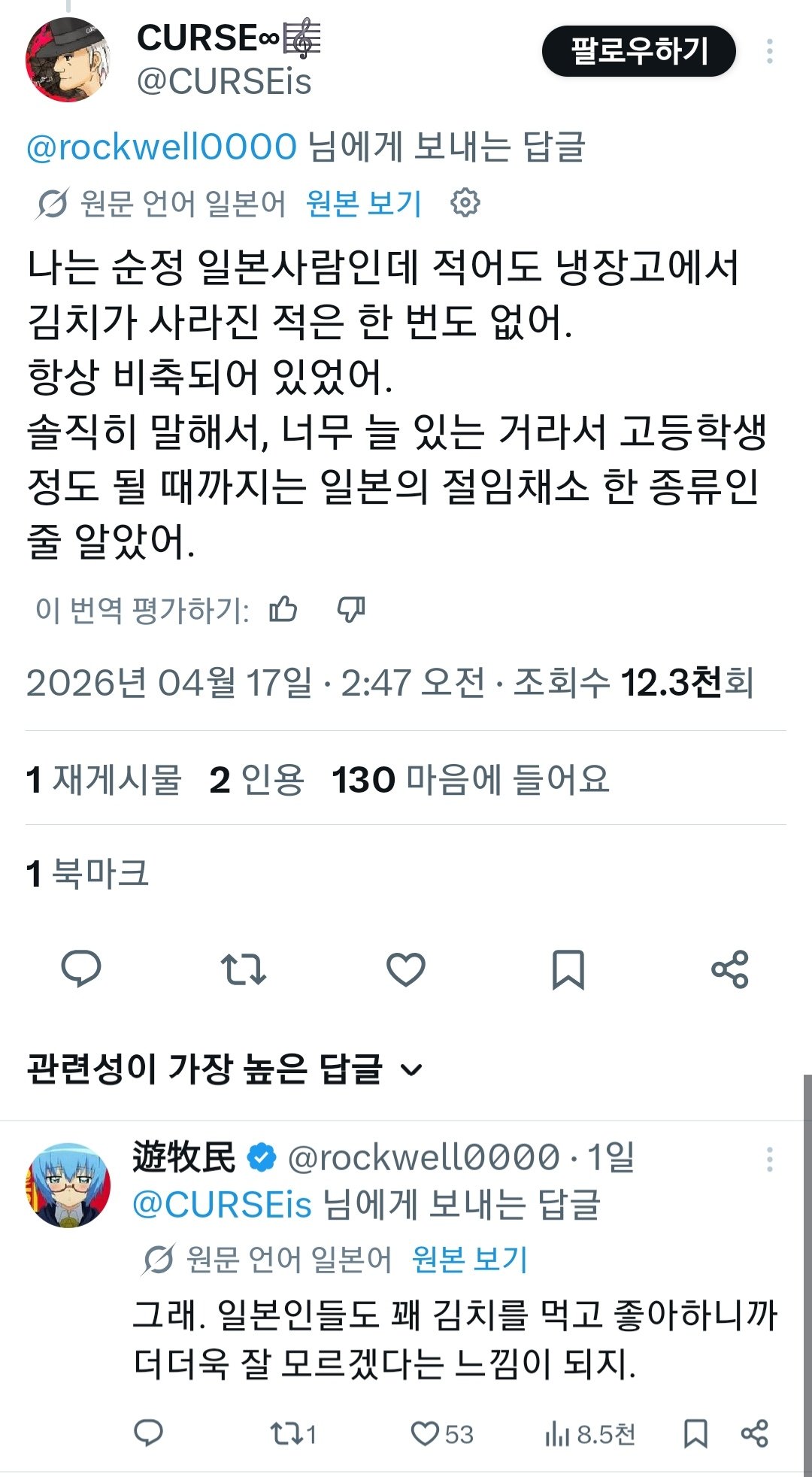
Task: Tap 원본 보기 on 遊牧民's reply
Action: click(470, 1259)
